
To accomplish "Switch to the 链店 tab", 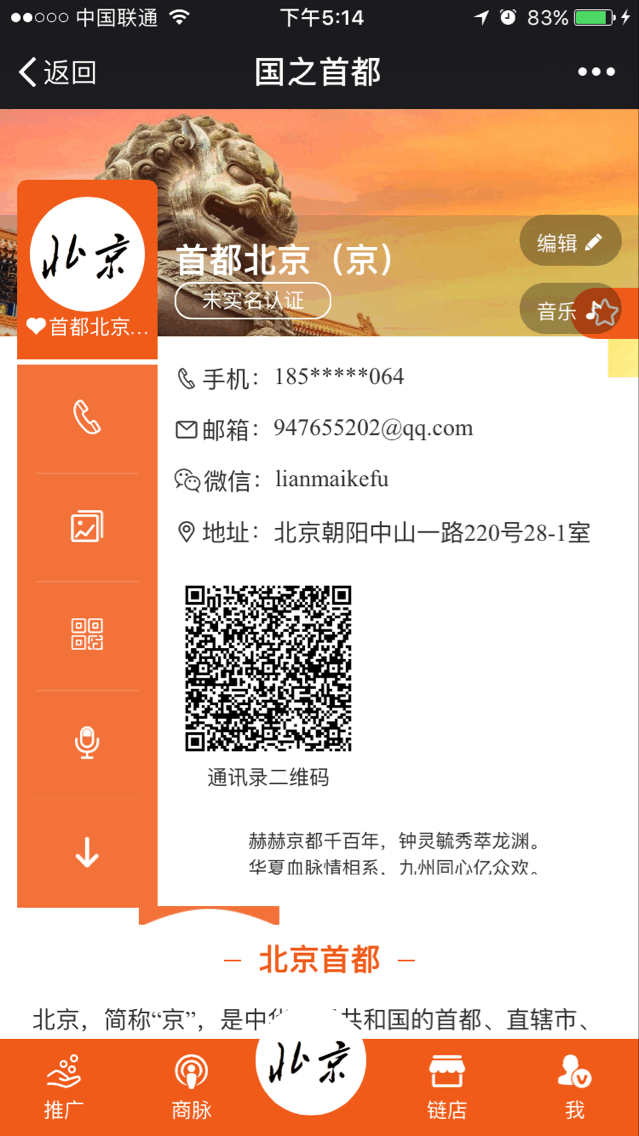I will (x=447, y=1088).
